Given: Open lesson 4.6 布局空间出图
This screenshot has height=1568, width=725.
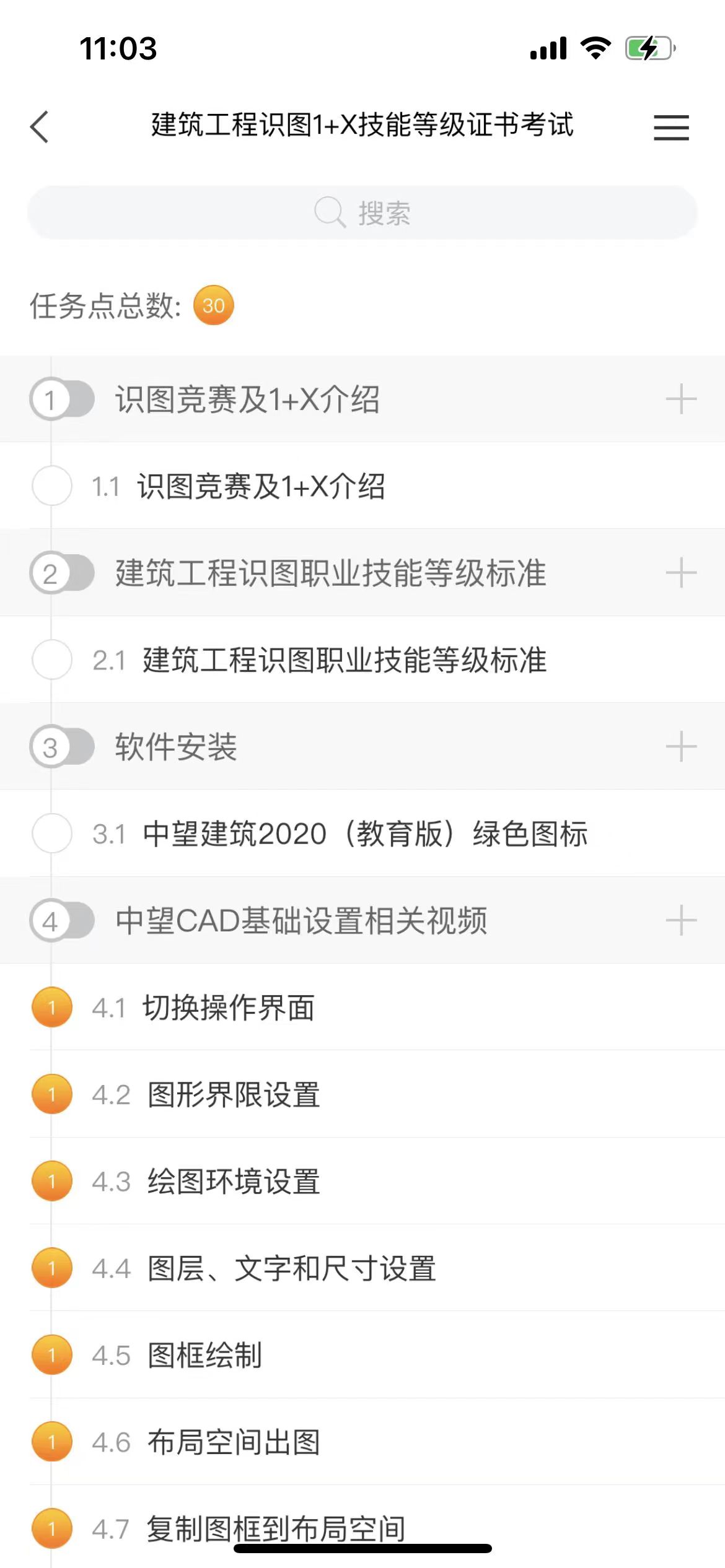Looking at the screenshot, I should click(234, 1442).
